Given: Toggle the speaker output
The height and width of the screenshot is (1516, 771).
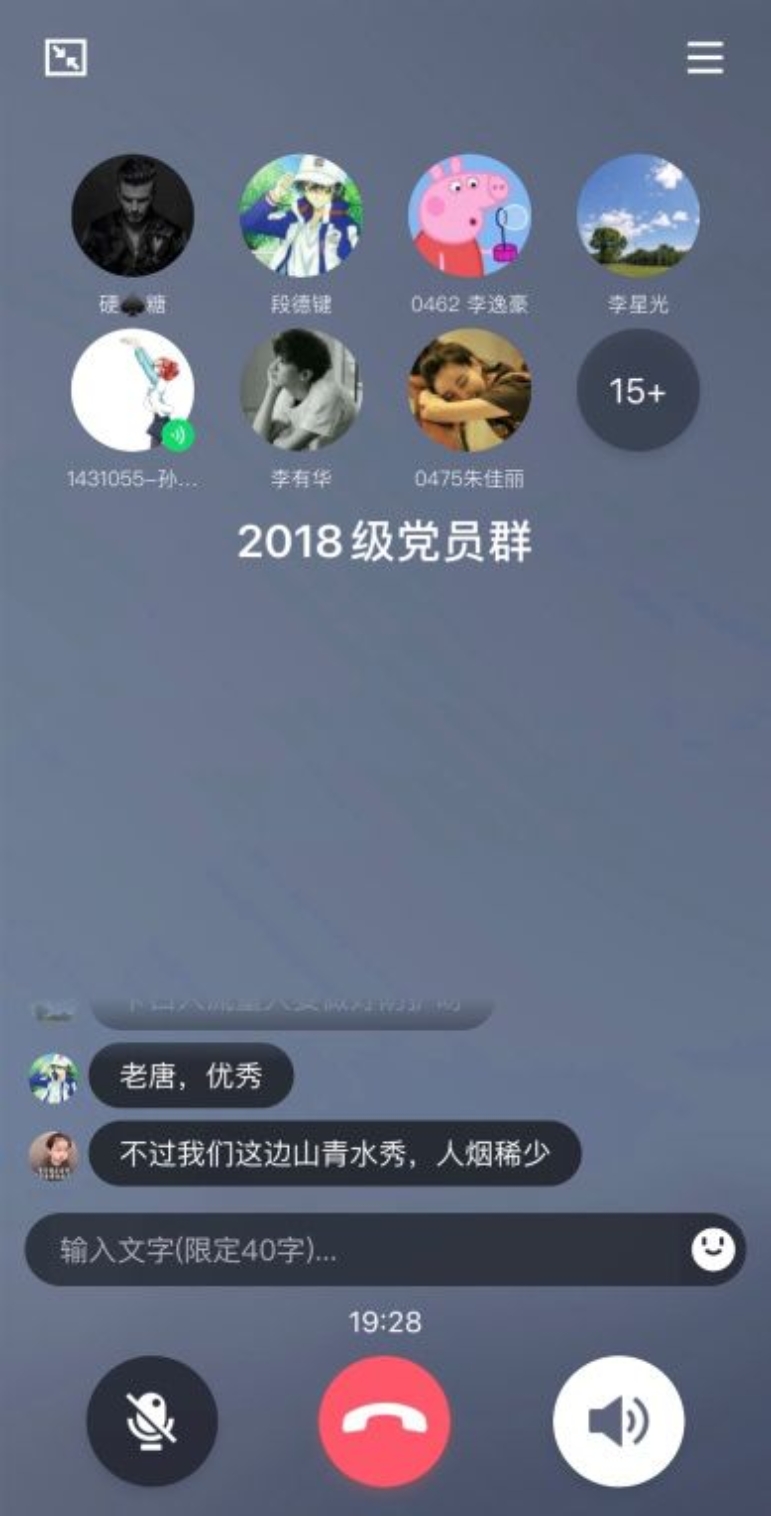Looking at the screenshot, I should [x=618, y=1421].
